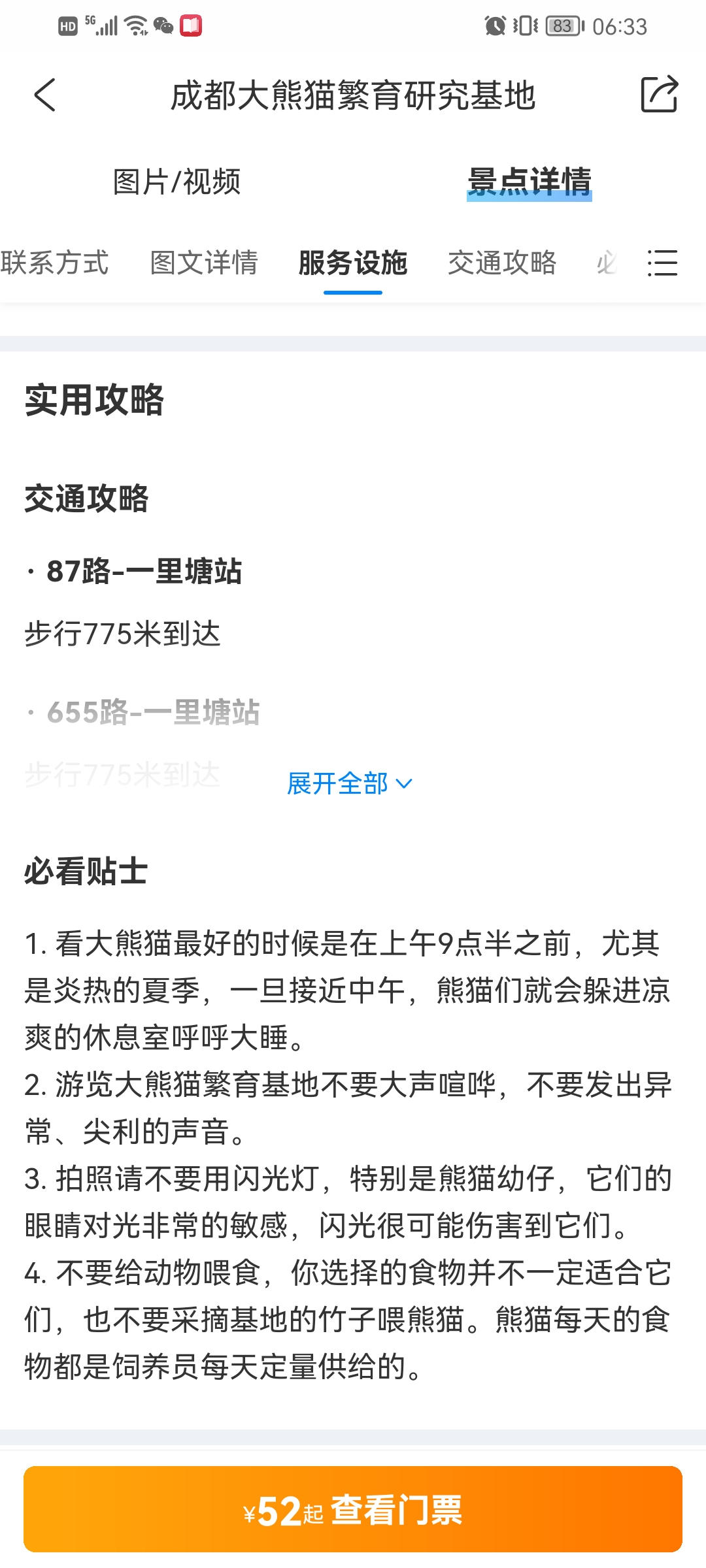Share this attraction page
This screenshot has height=1568, width=706.
point(659,95)
